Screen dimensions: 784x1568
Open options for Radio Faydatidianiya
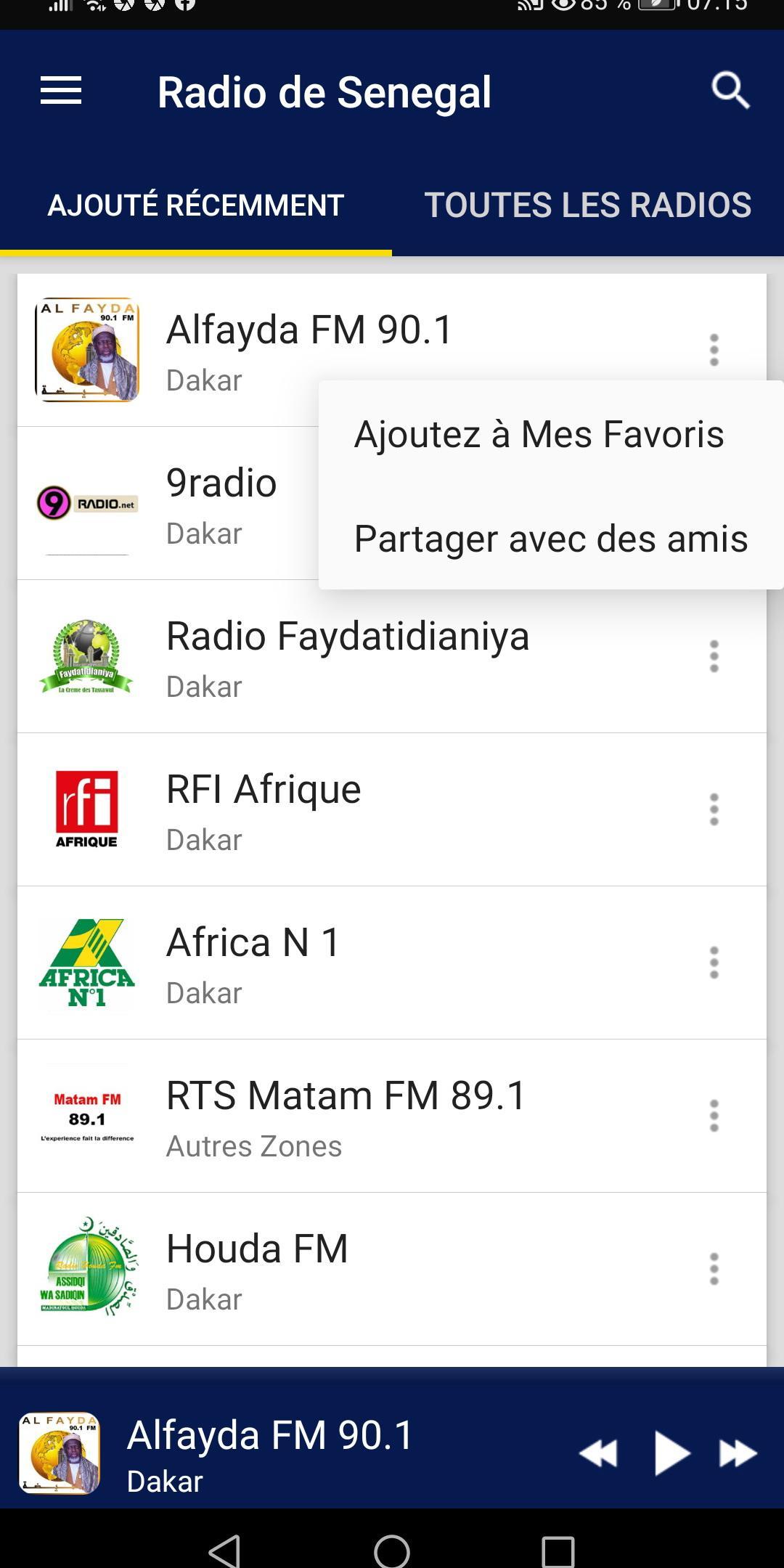pos(714,656)
